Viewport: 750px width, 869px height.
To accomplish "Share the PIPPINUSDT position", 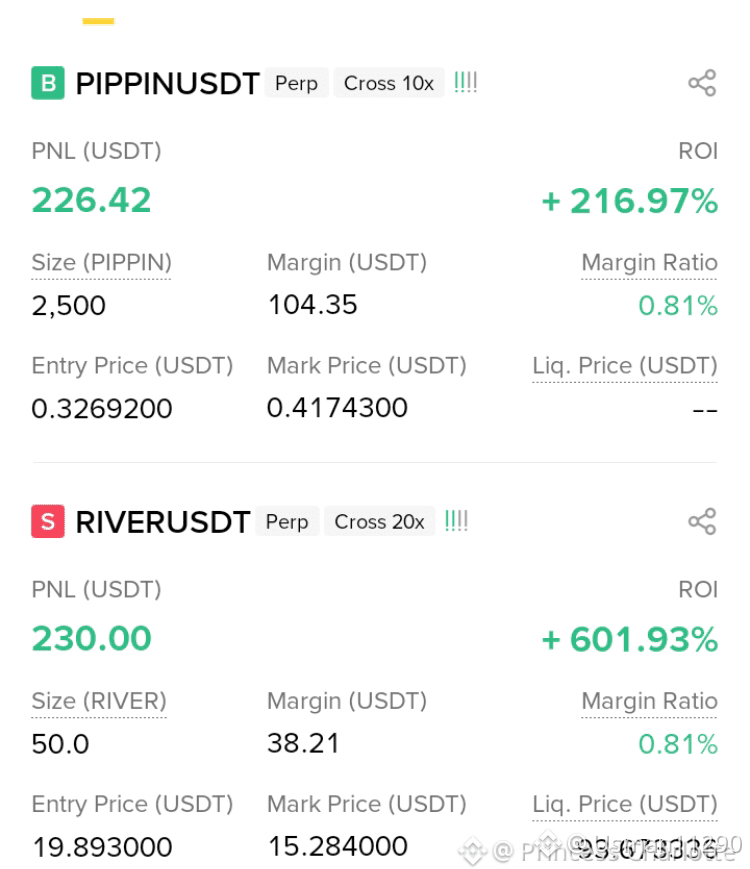I will point(702,83).
